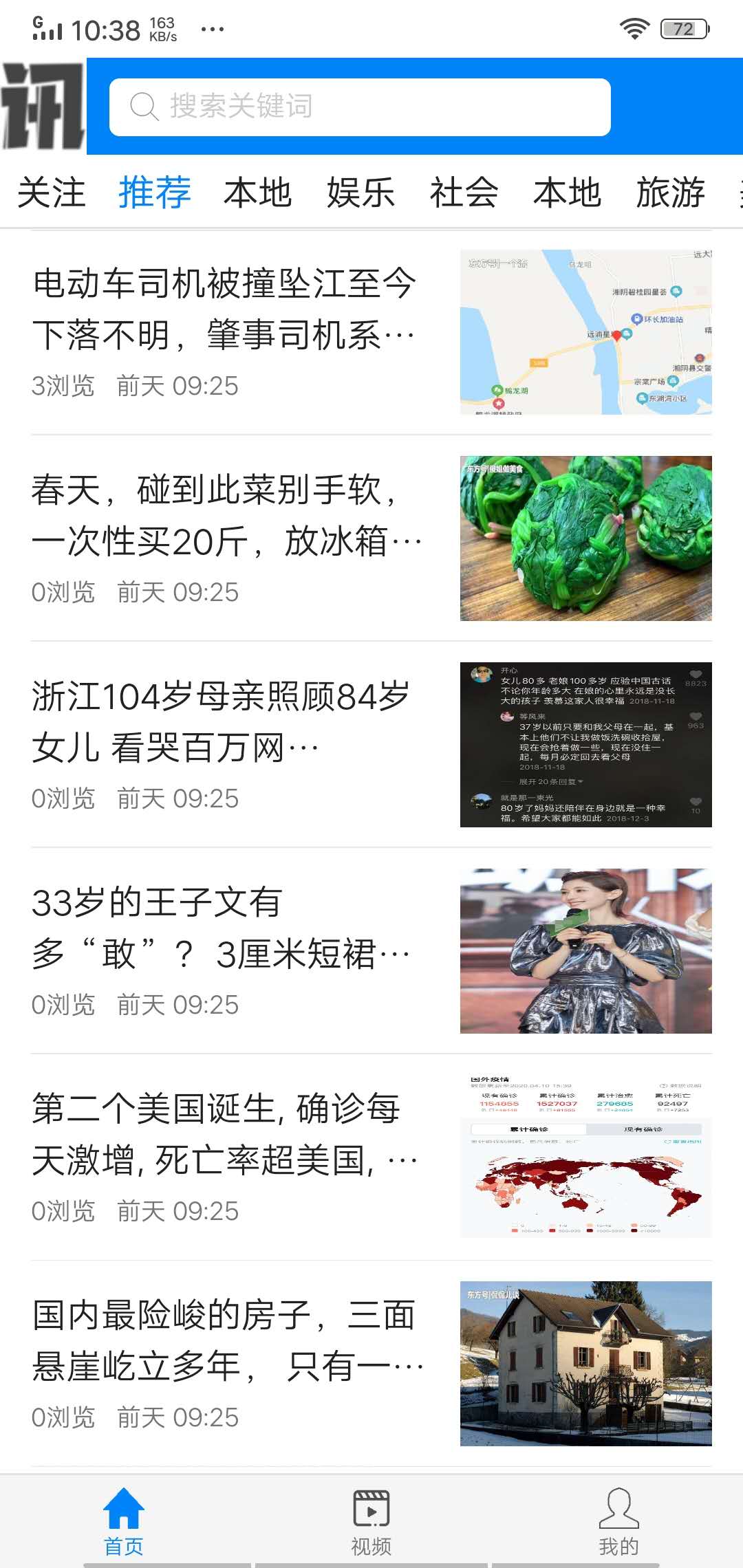743x1568 pixels.
Task: Tap the battery indicator in status bar
Action: pyautogui.click(x=684, y=28)
